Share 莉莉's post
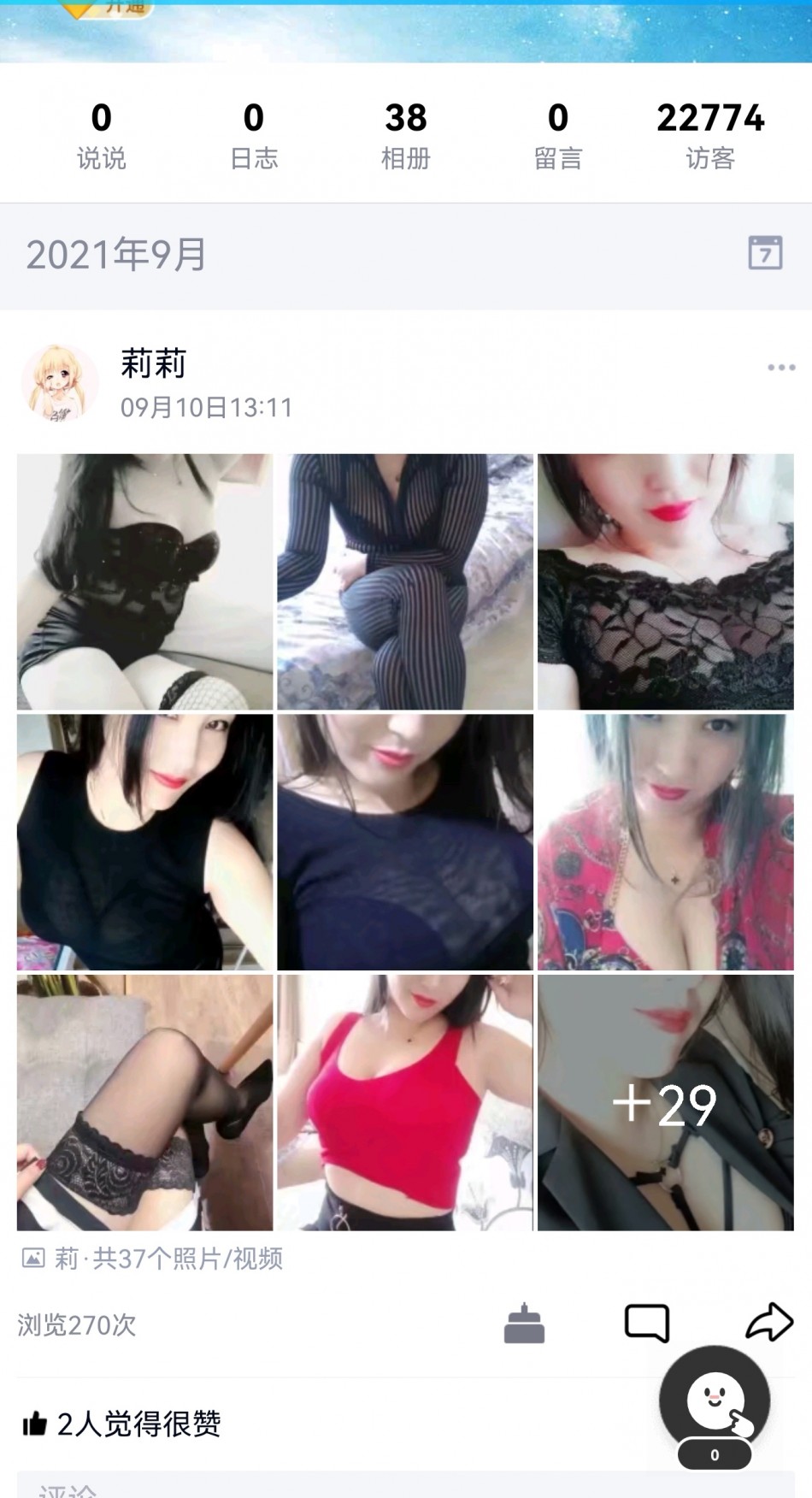Viewport: 812px width, 1498px height. coord(769,1323)
